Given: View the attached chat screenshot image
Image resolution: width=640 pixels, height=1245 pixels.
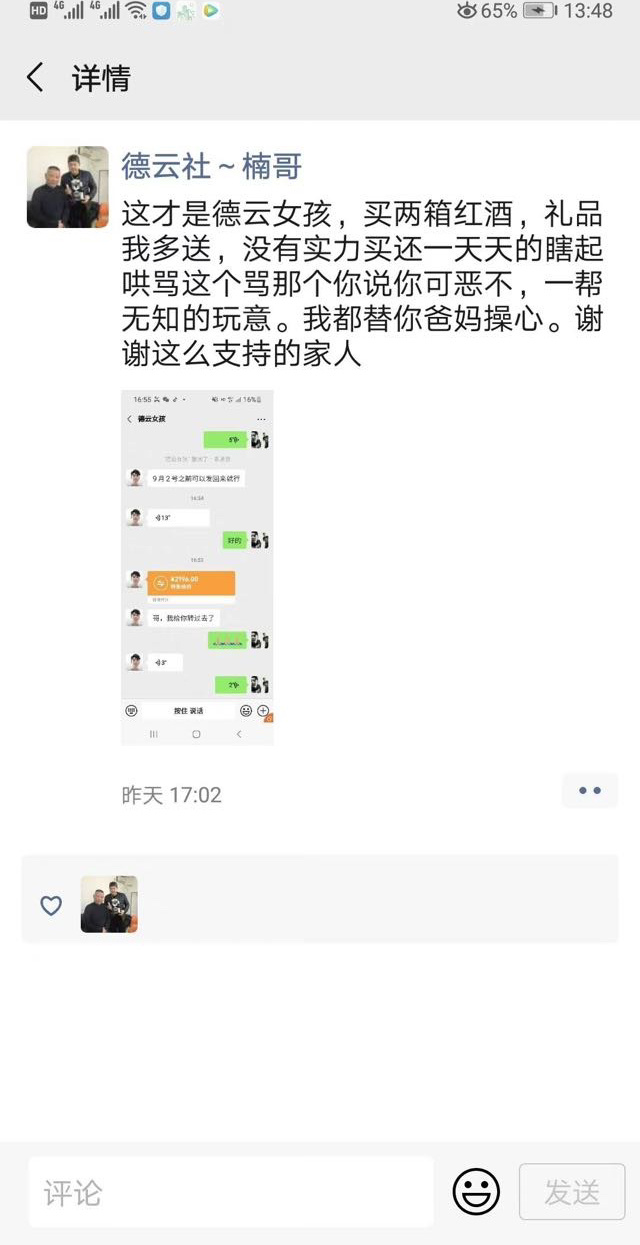Looking at the screenshot, I should (197, 567).
